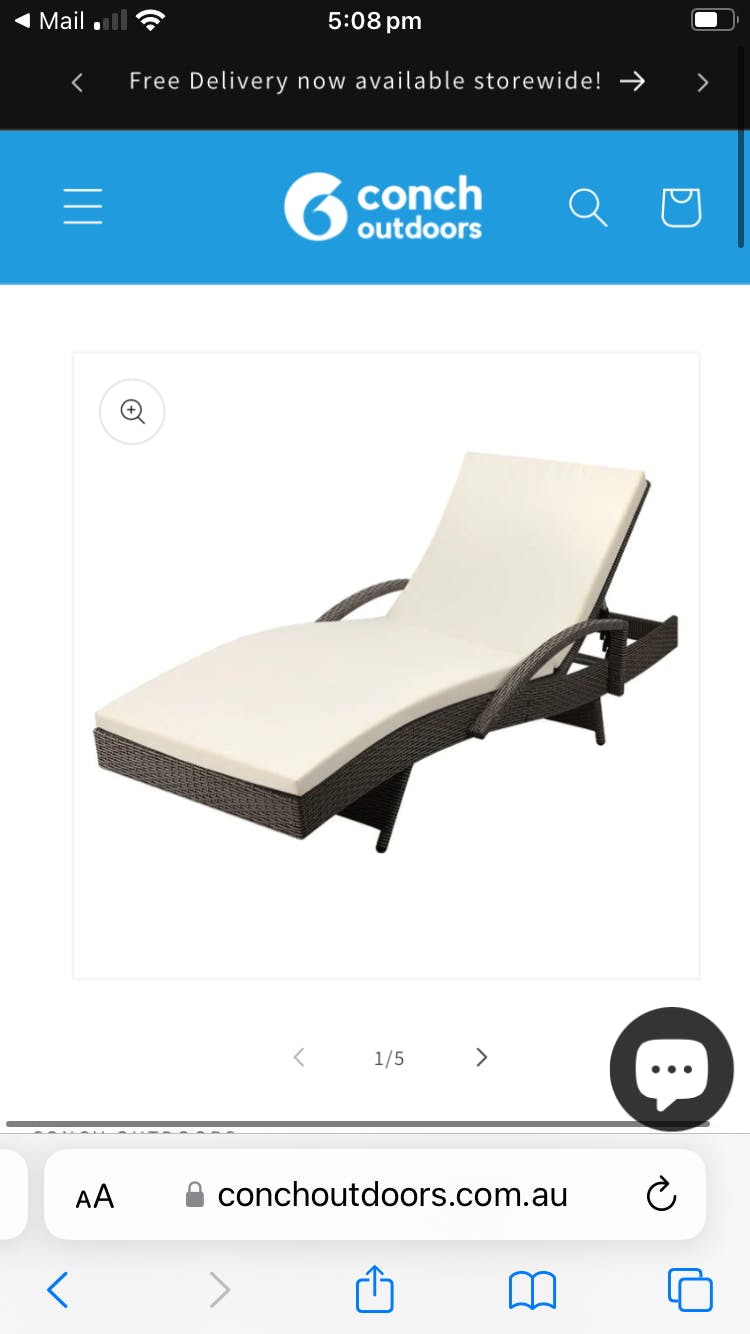750x1334 pixels.
Task: View all open Safari tabs
Action: coord(689,1290)
